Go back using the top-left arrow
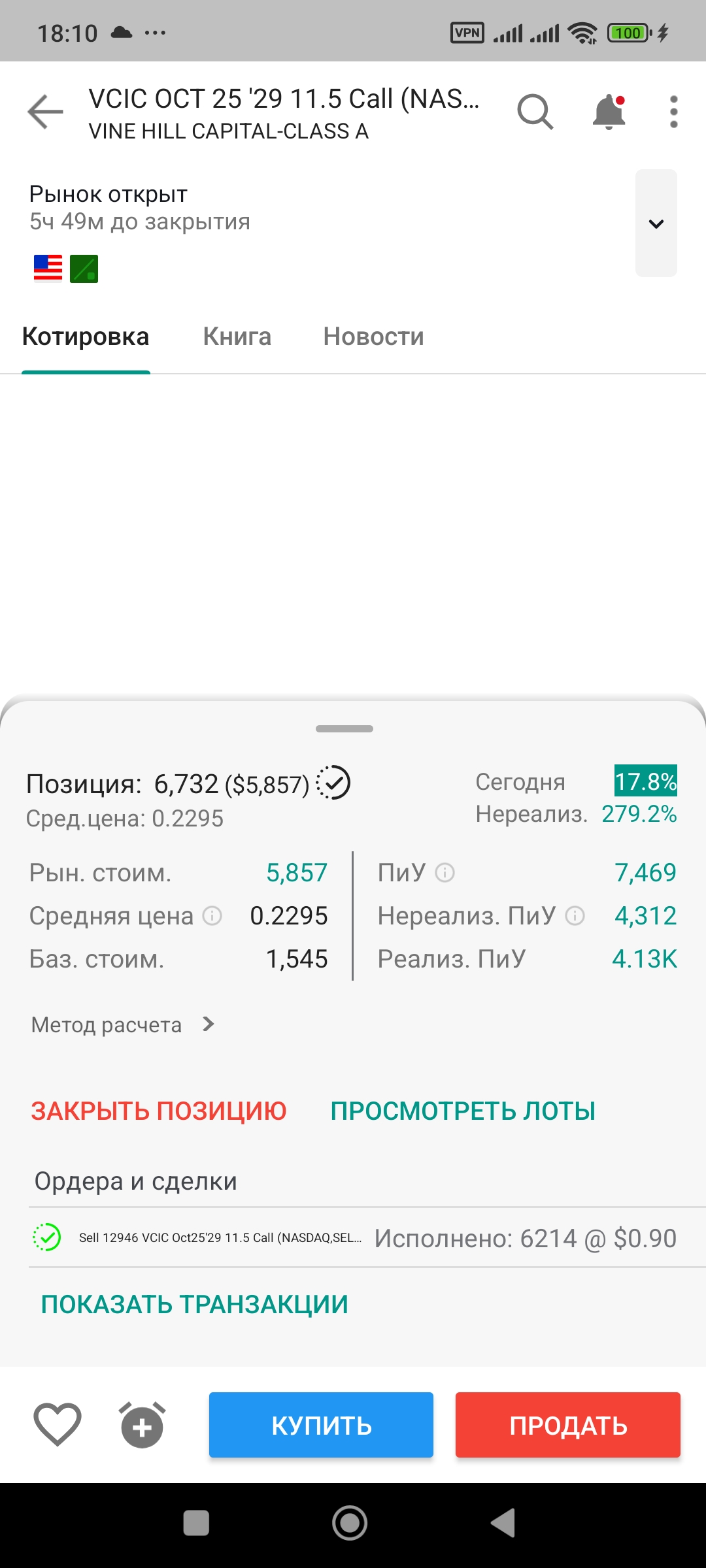 (45, 112)
